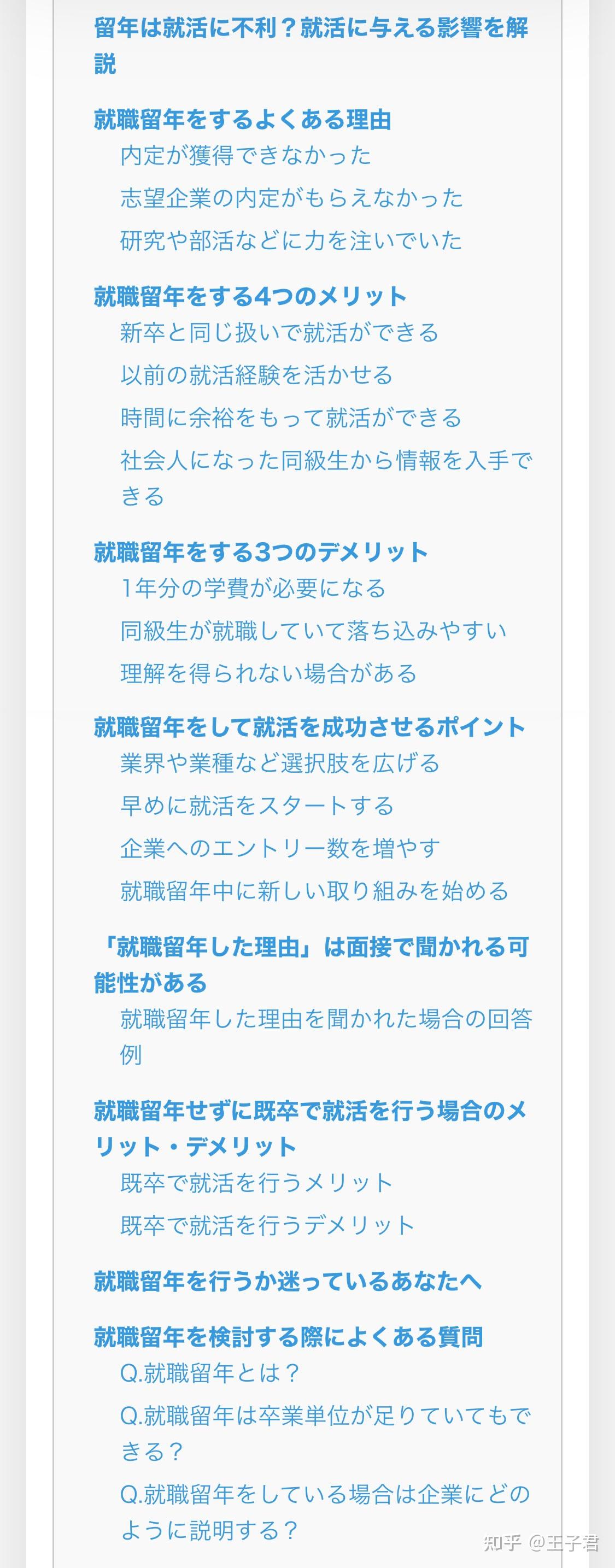Open 1年分の学費が必要になる link
Viewport: 615px width, 1568px height.
tap(253, 589)
